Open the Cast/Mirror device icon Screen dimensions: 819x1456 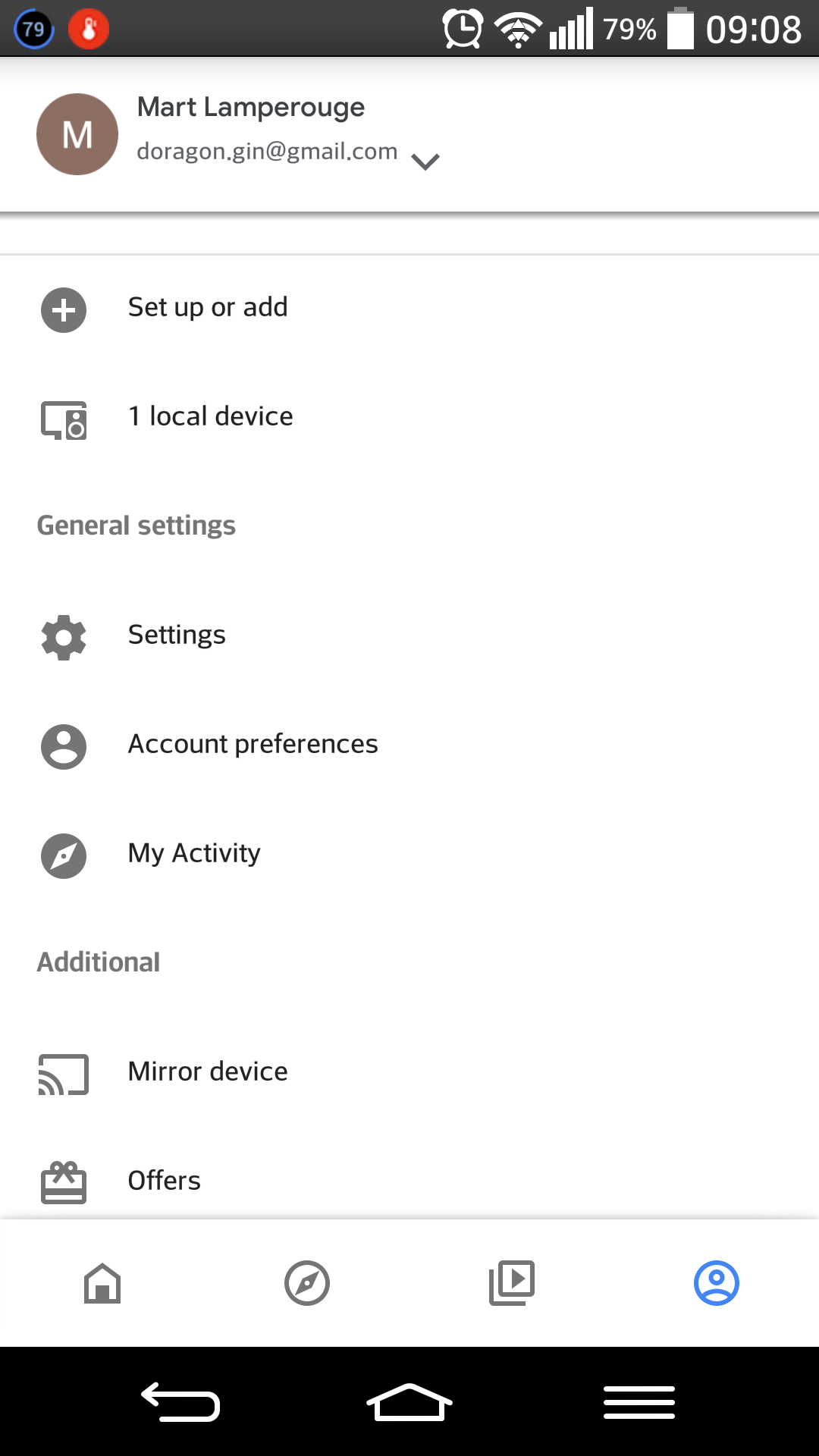click(x=63, y=1073)
